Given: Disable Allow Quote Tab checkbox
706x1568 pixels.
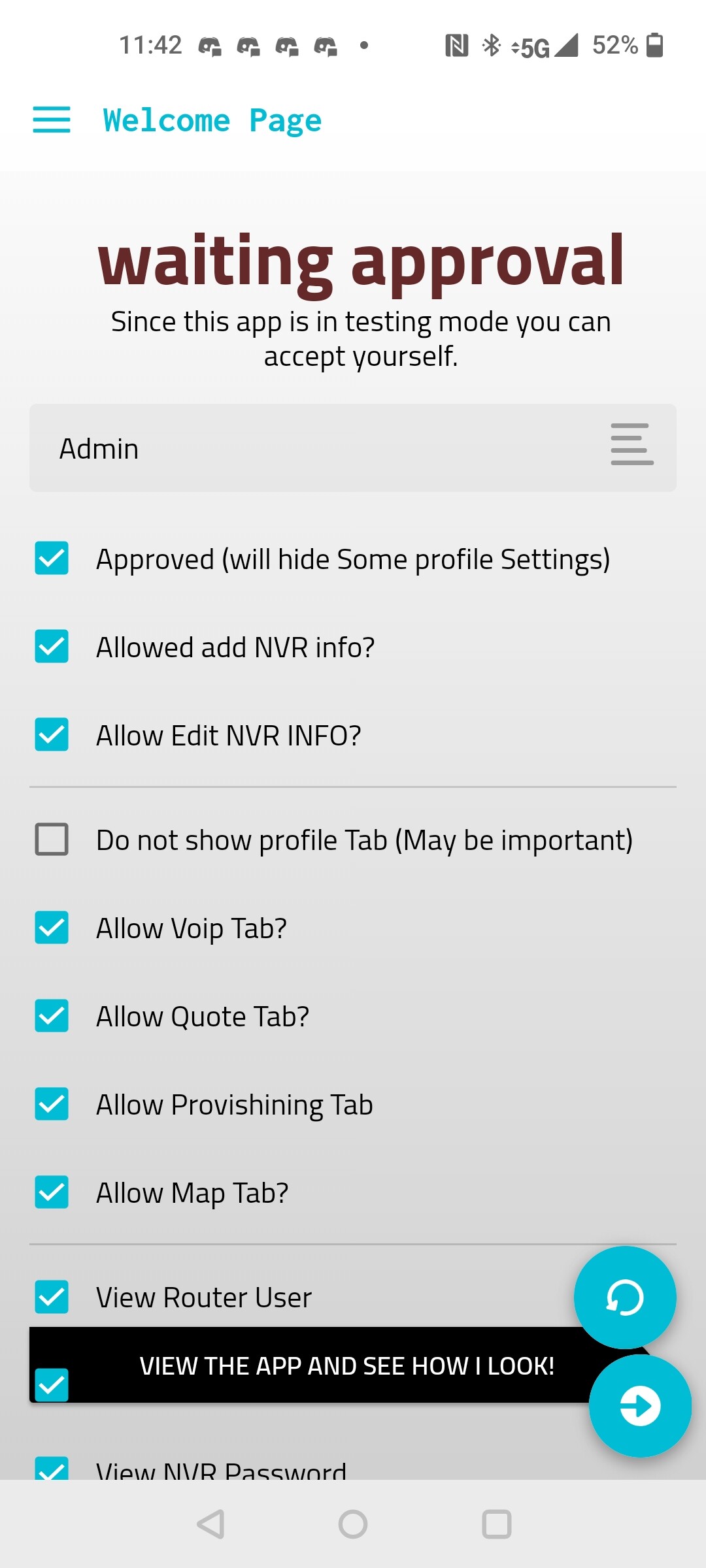Looking at the screenshot, I should coord(52,1016).
